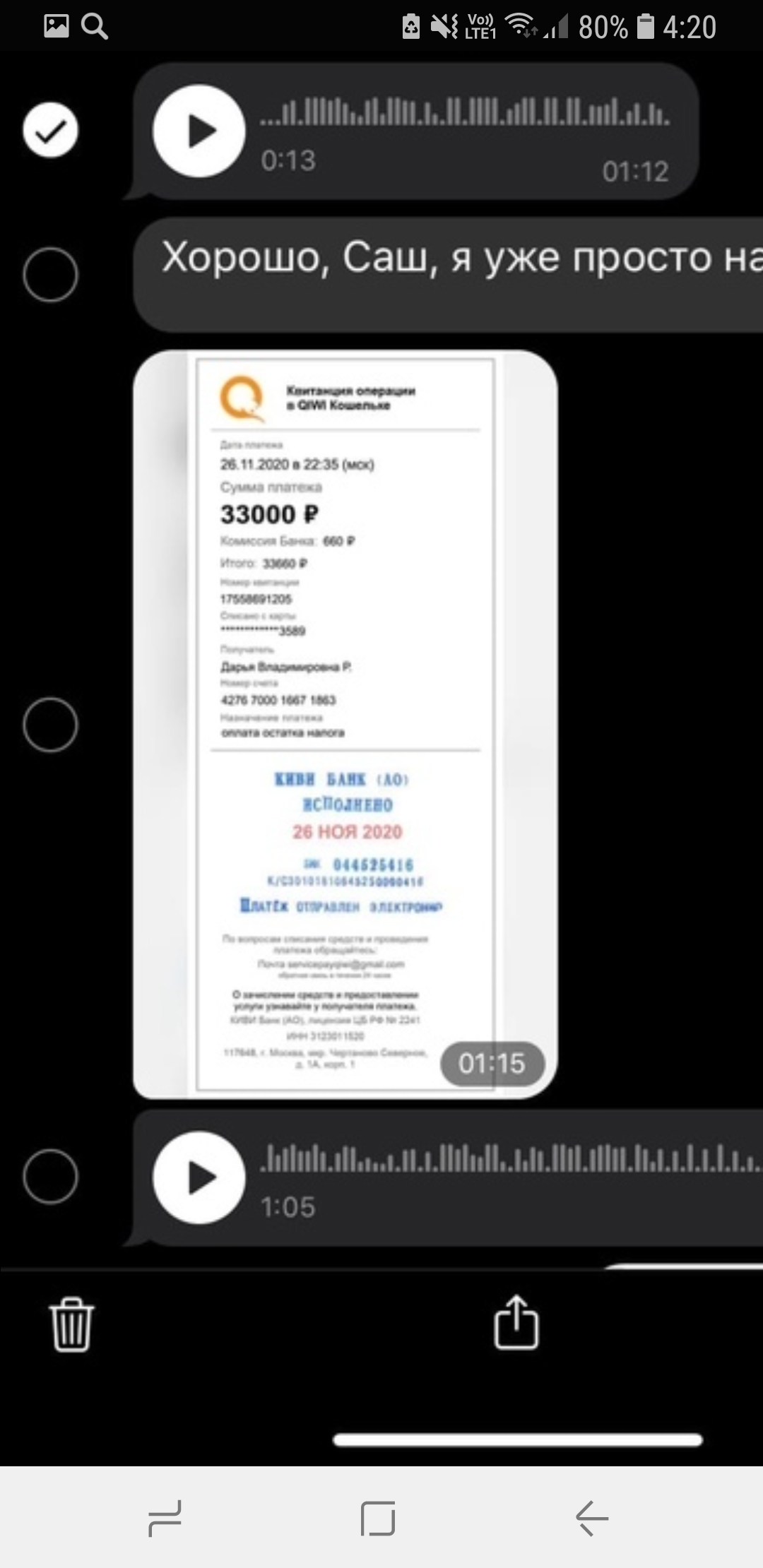Select the QIWI receipt image message
The image size is (763, 1568).
(x=50, y=725)
